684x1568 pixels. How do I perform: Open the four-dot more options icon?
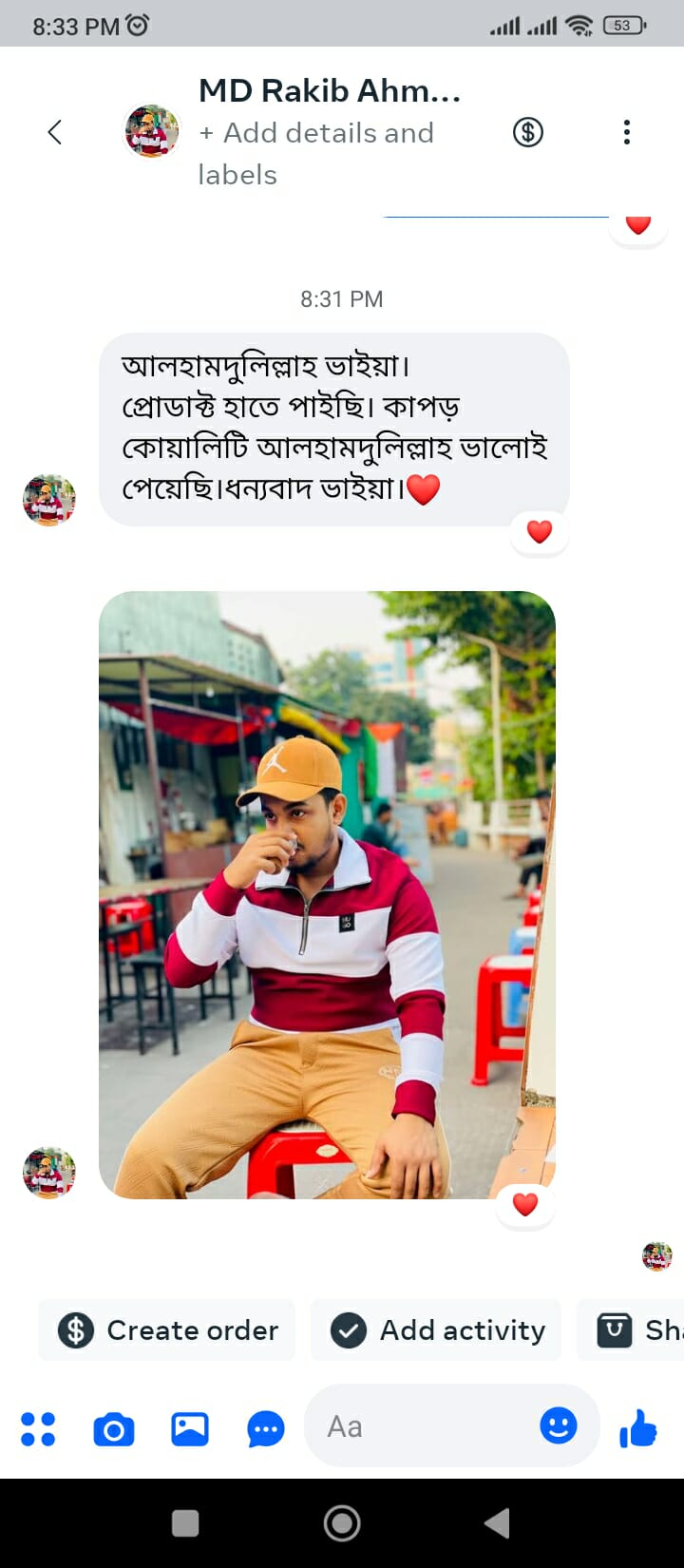click(x=38, y=1428)
